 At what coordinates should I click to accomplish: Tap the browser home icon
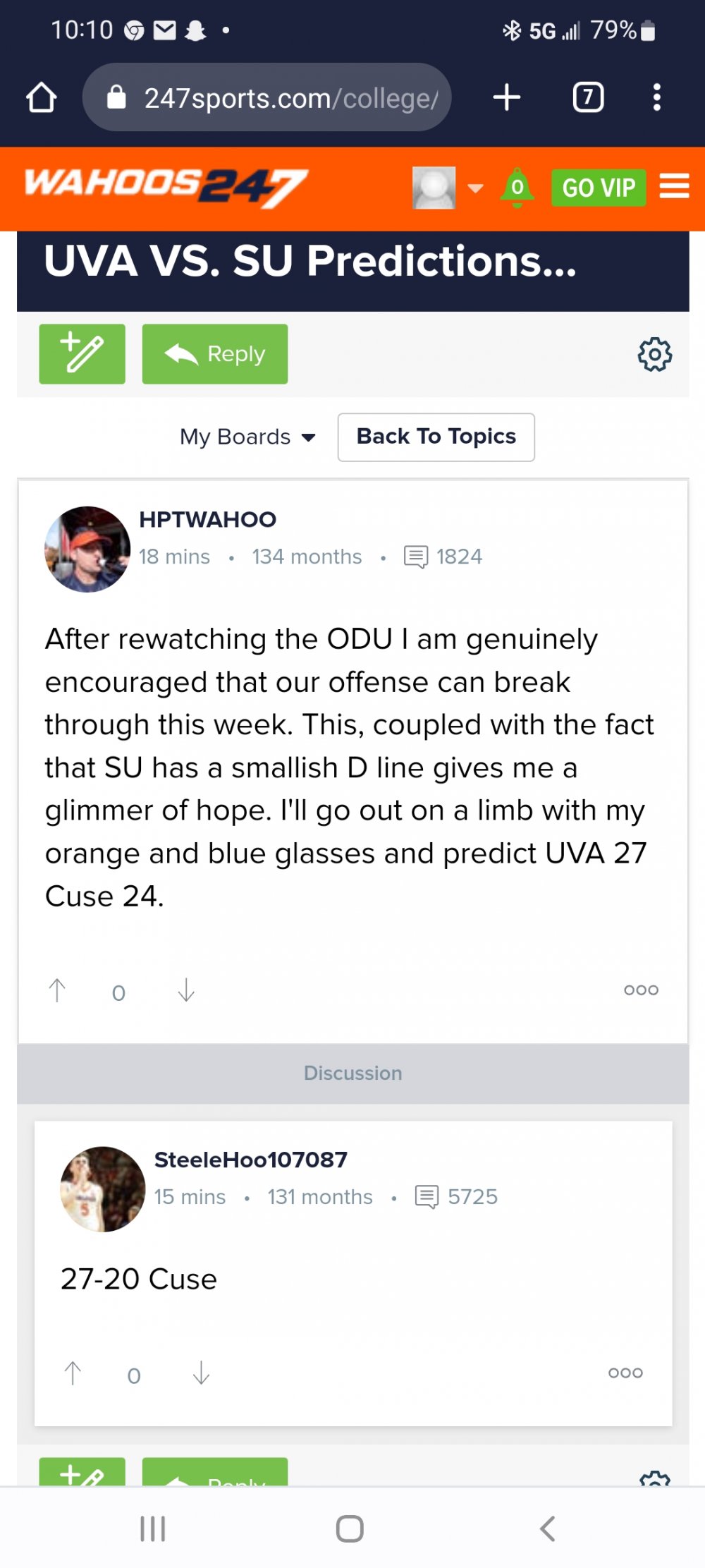pos(42,97)
